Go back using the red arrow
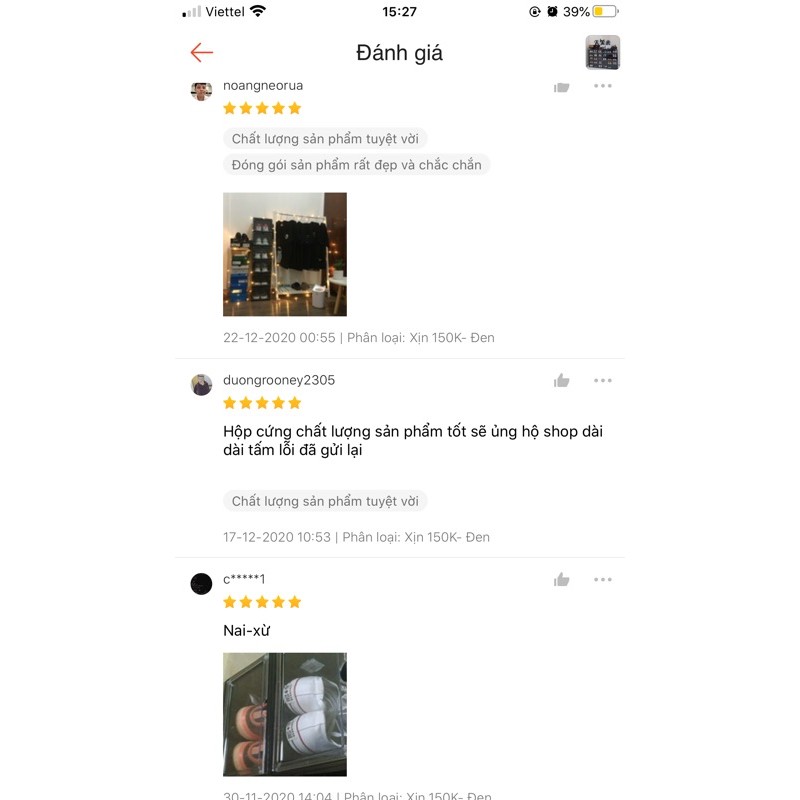 202,53
